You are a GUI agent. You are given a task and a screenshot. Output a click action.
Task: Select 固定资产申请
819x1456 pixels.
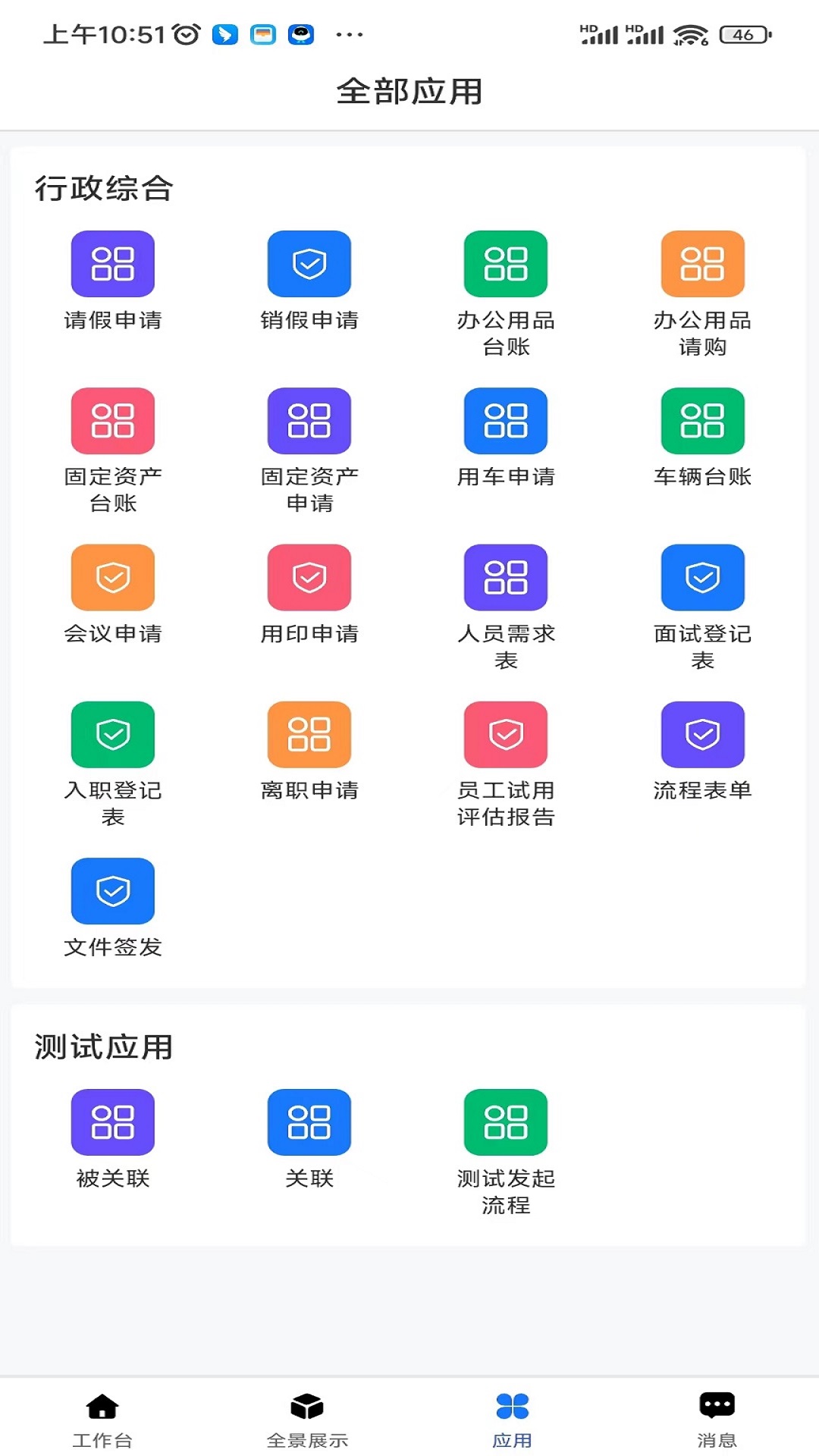(309, 422)
